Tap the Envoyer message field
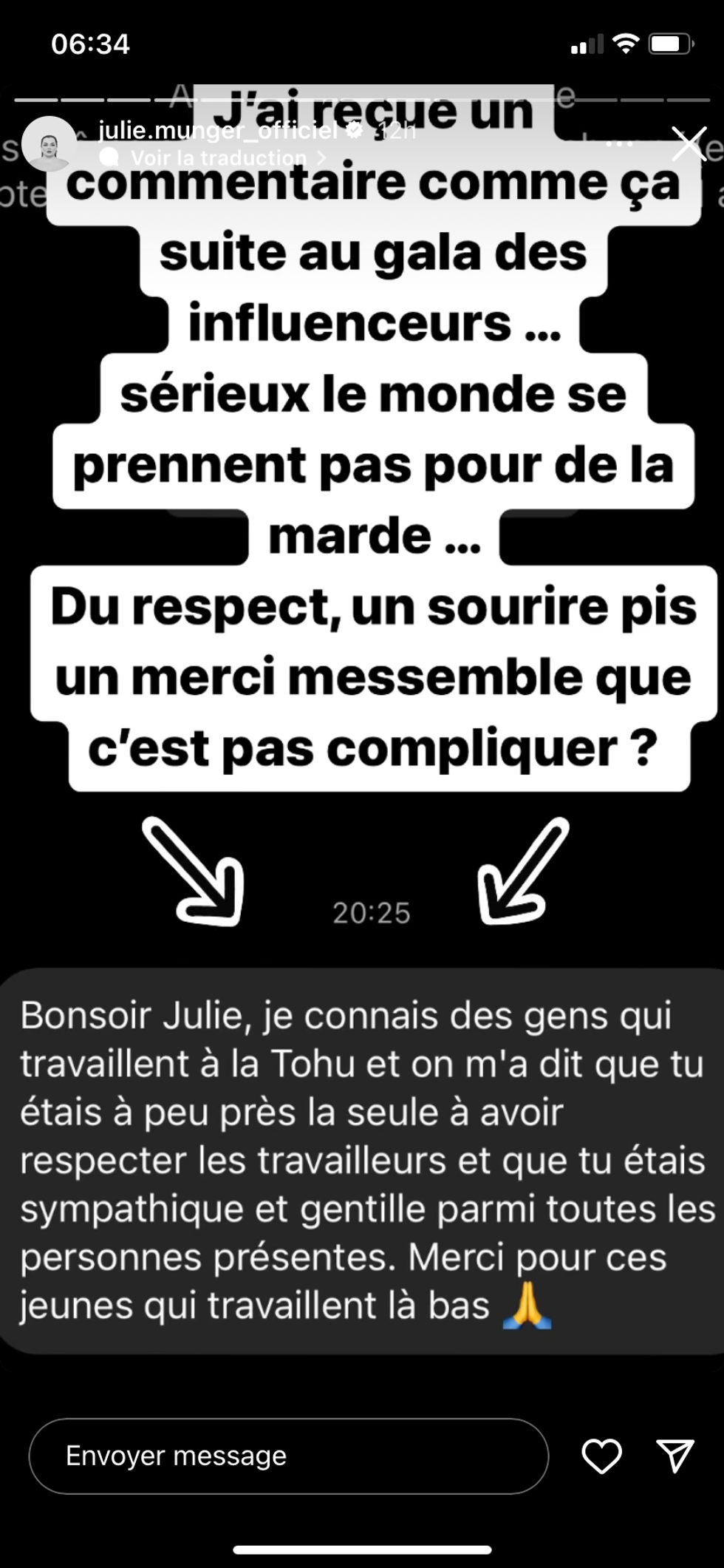Image resolution: width=724 pixels, height=1568 pixels. (288, 1456)
